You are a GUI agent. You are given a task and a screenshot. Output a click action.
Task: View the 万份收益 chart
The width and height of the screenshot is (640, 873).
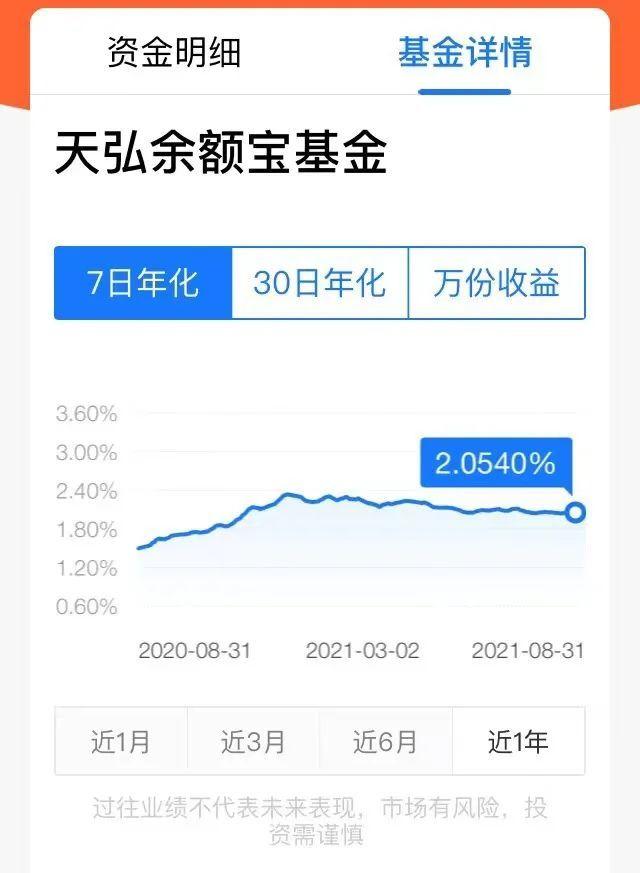tap(496, 283)
